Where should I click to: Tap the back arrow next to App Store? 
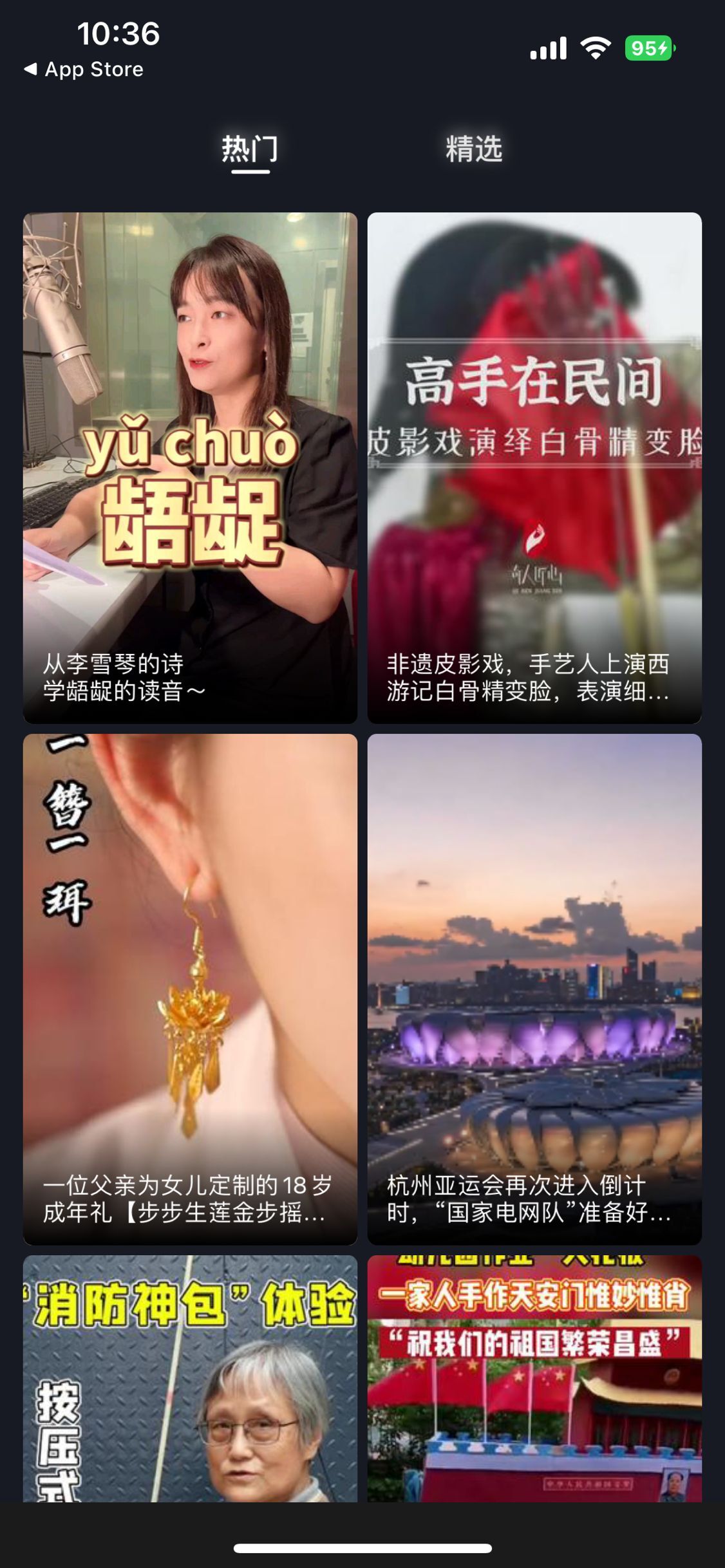[x=30, y=70]
